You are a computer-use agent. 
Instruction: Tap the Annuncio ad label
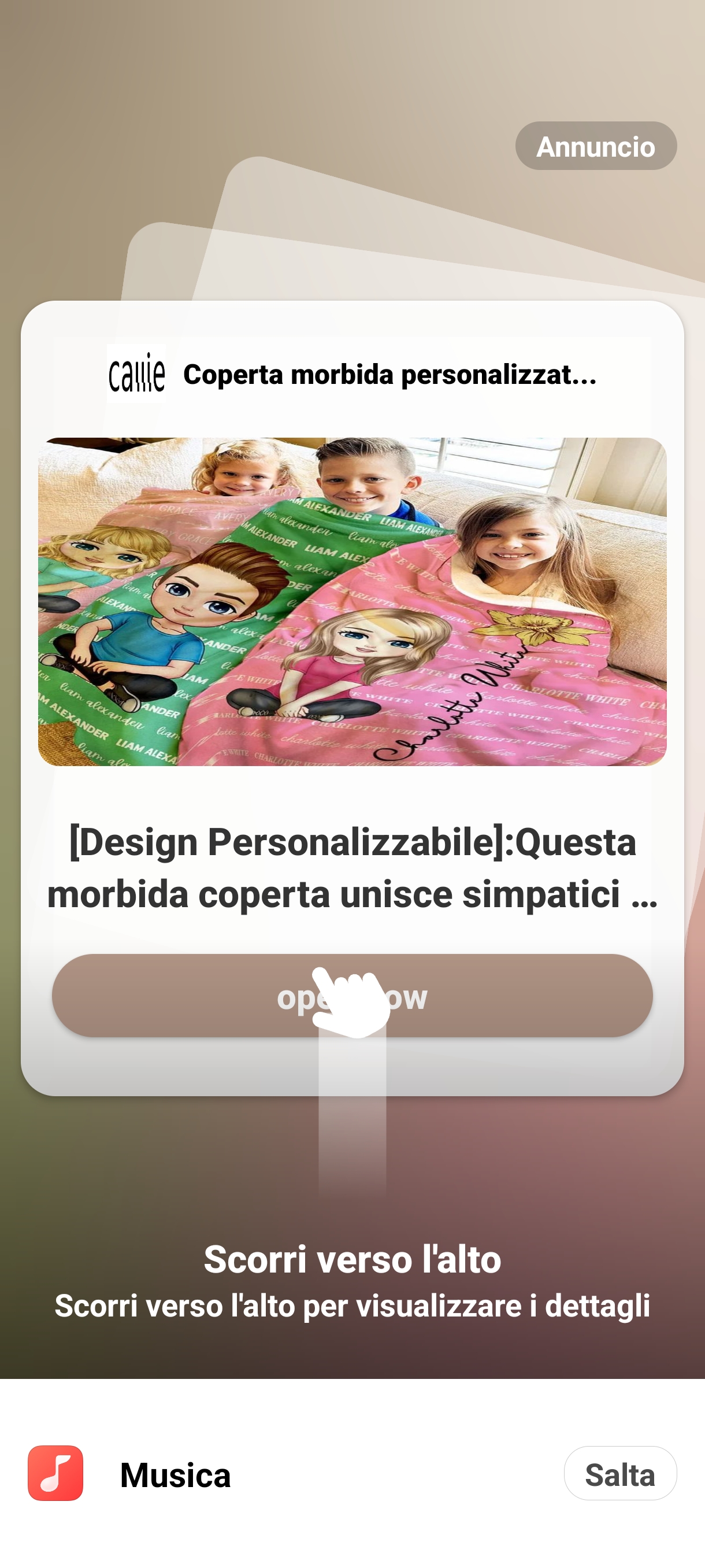(x=596, y=146)
